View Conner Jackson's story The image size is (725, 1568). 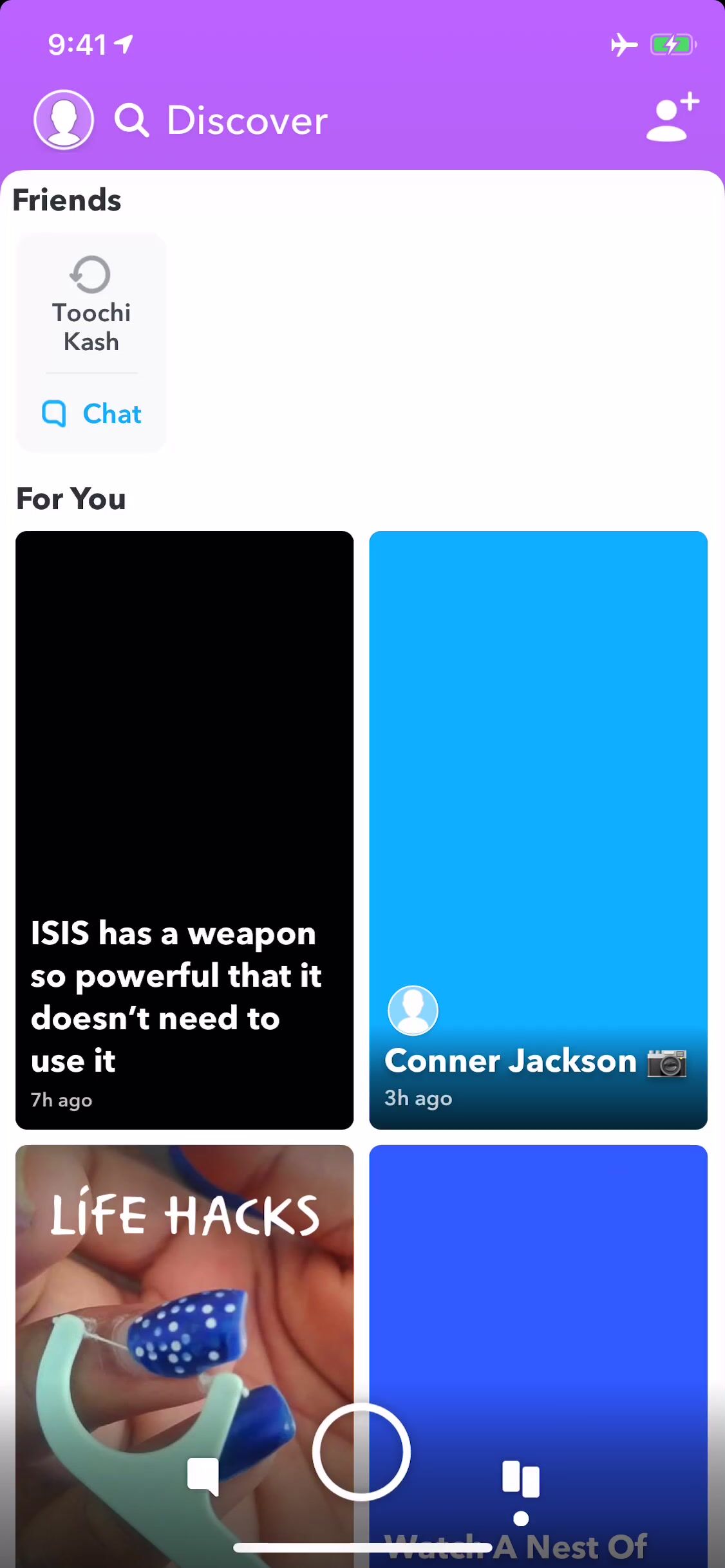[x=538, y=829]
